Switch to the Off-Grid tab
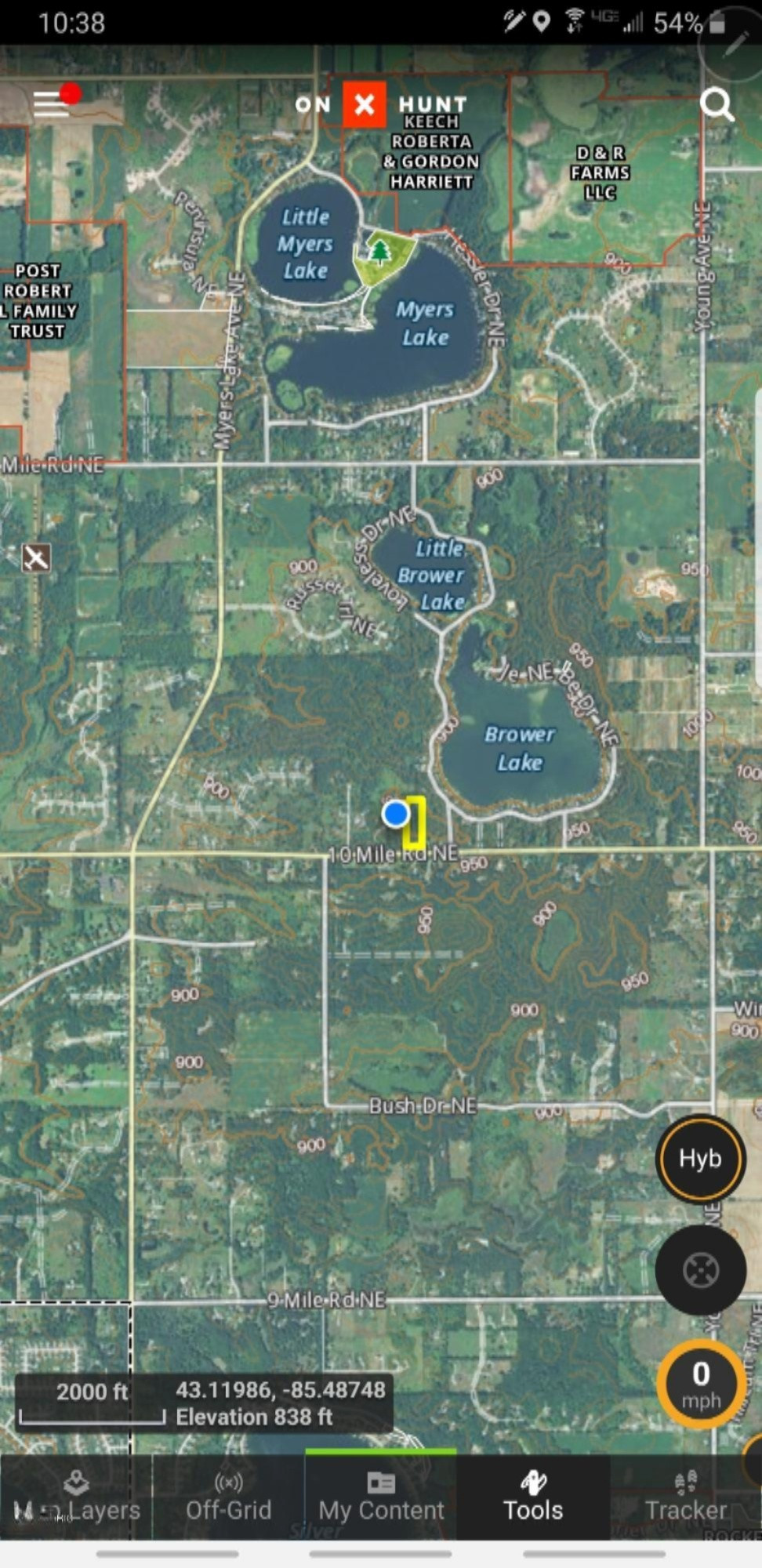Image resolution: width=762 pixels, height=1568 pixels. (228, 1497)
